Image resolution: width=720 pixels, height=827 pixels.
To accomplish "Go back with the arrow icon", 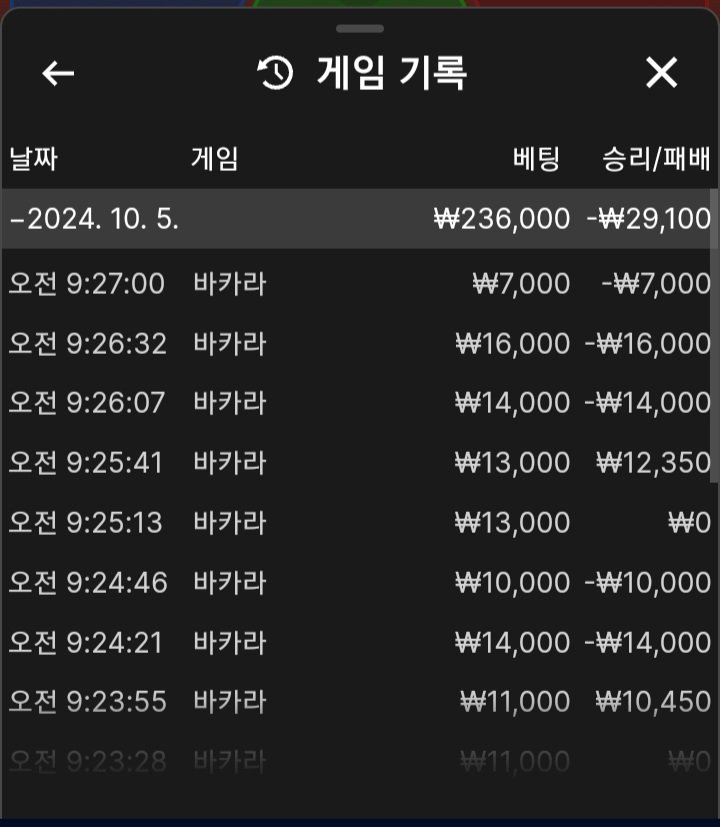I will click(58, 73).
